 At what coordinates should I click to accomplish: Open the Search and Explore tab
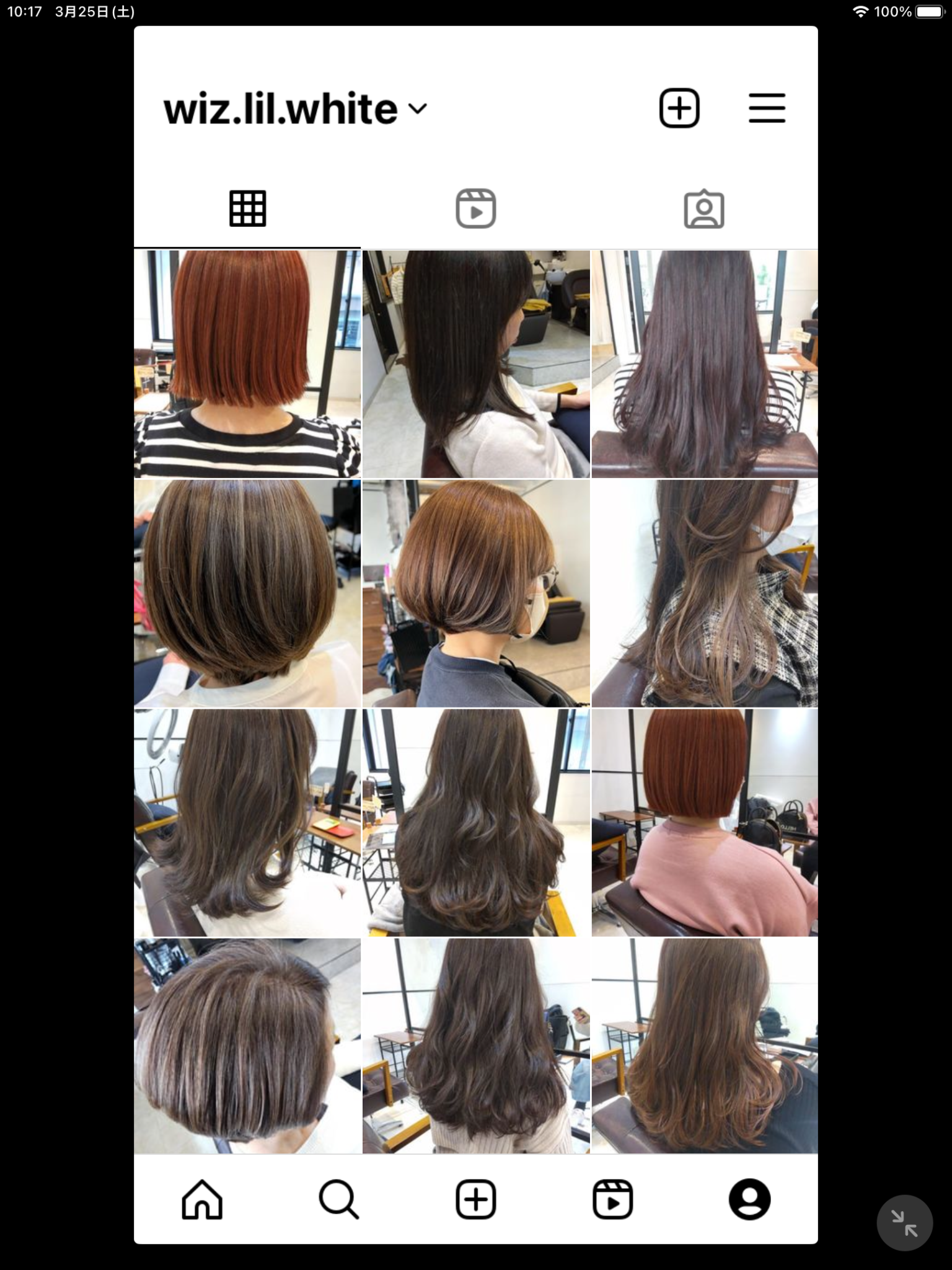(x=338, y=1199)
